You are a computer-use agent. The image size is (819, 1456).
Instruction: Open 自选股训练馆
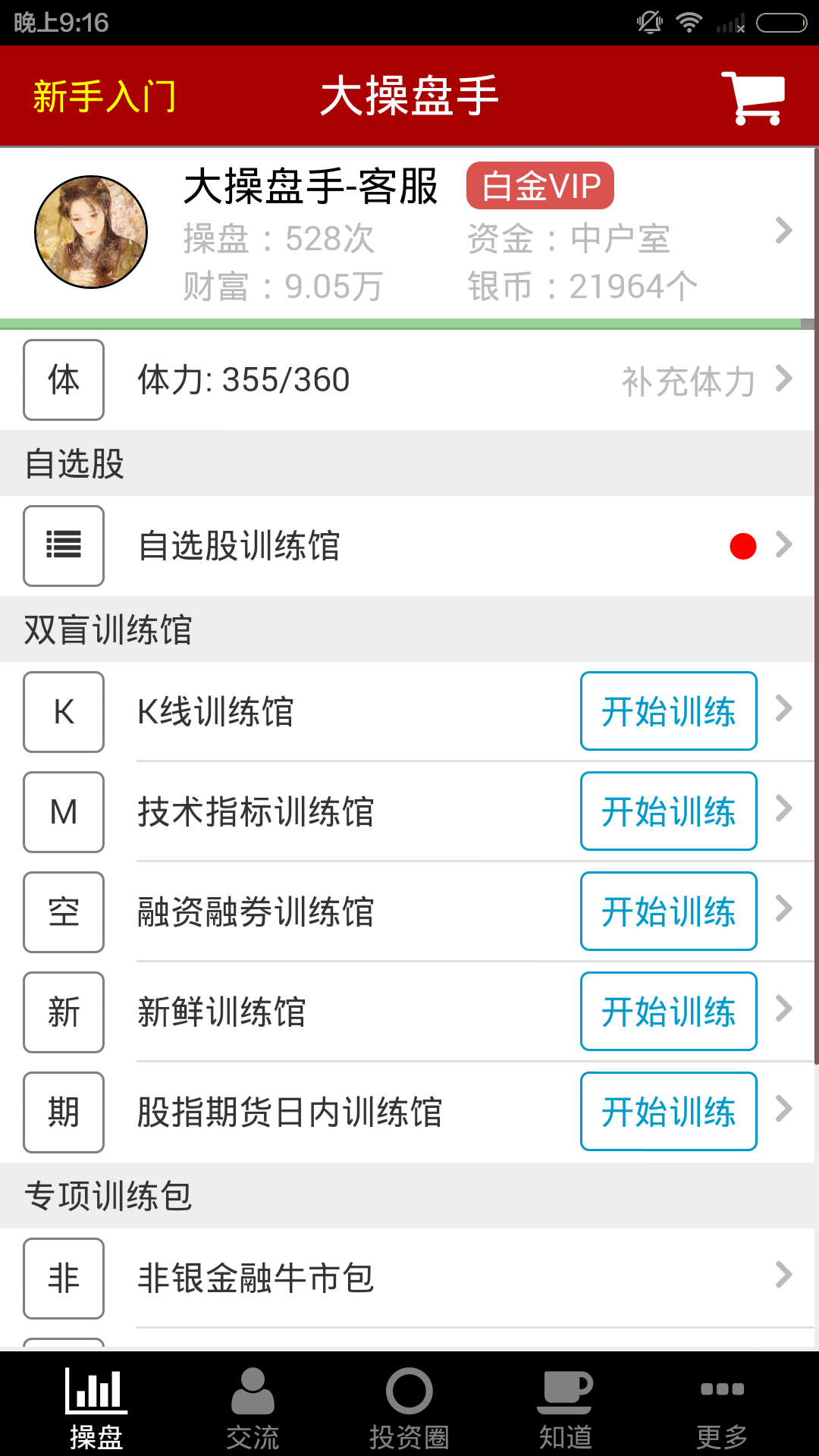409,546
